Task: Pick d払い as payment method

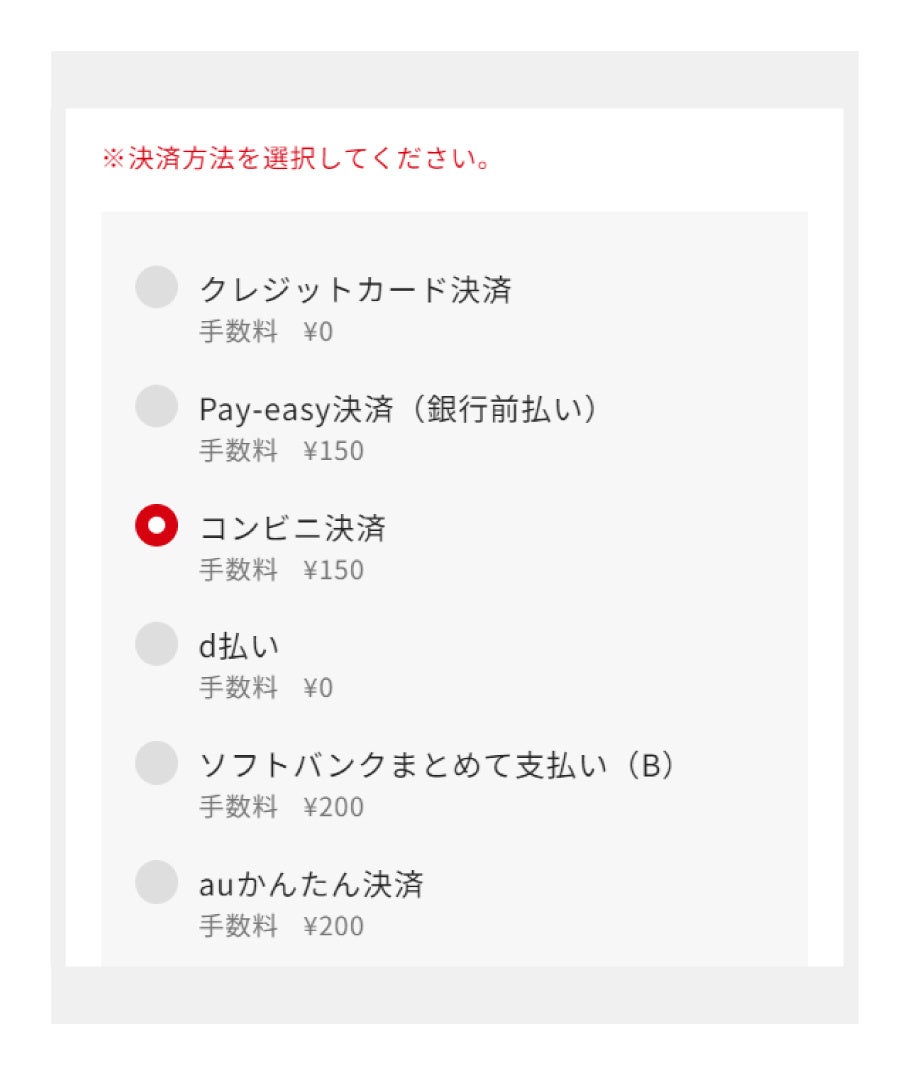Action: (156, 643)
